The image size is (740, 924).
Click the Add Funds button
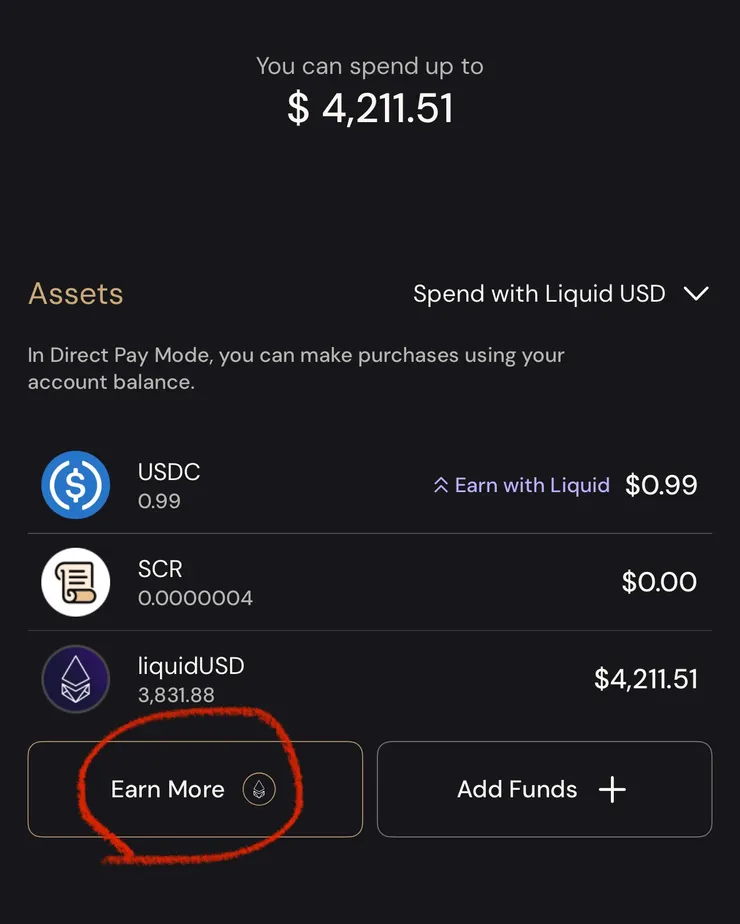click(544, 789)
